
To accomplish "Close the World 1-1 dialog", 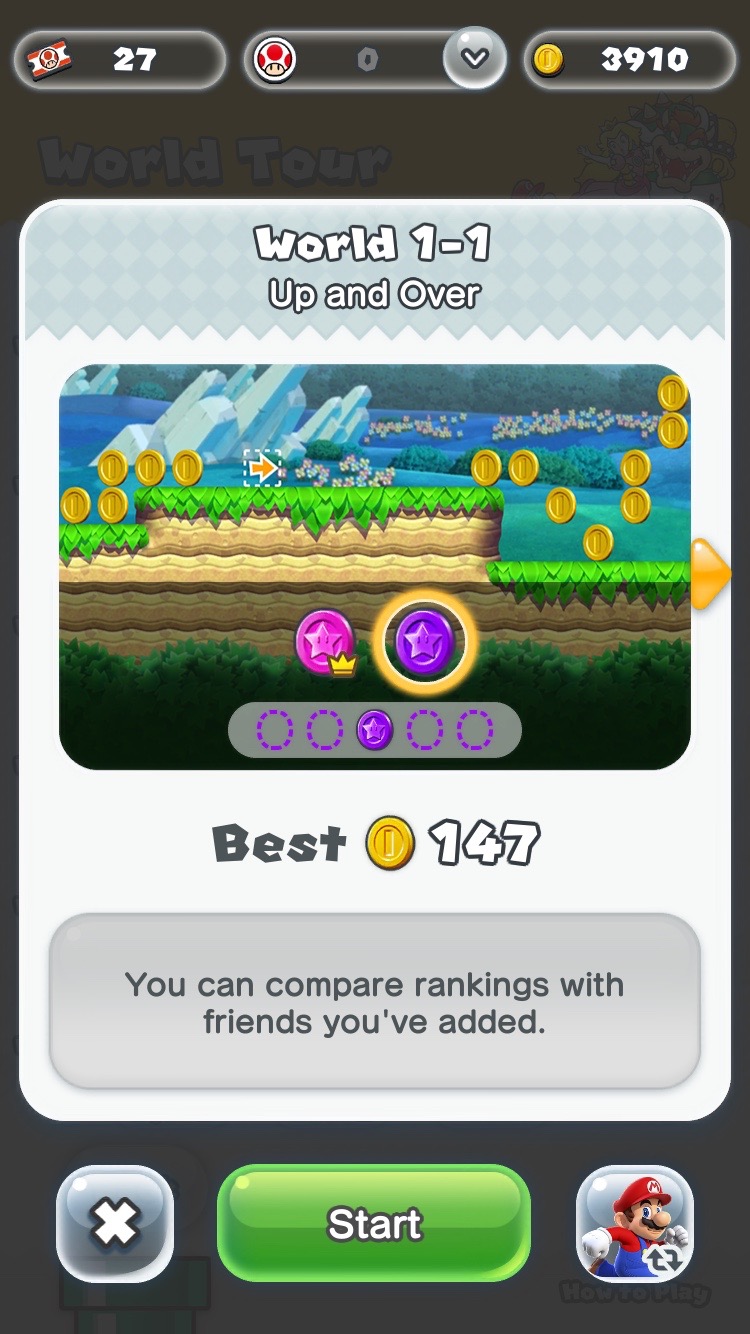I will coord(115,1223).
